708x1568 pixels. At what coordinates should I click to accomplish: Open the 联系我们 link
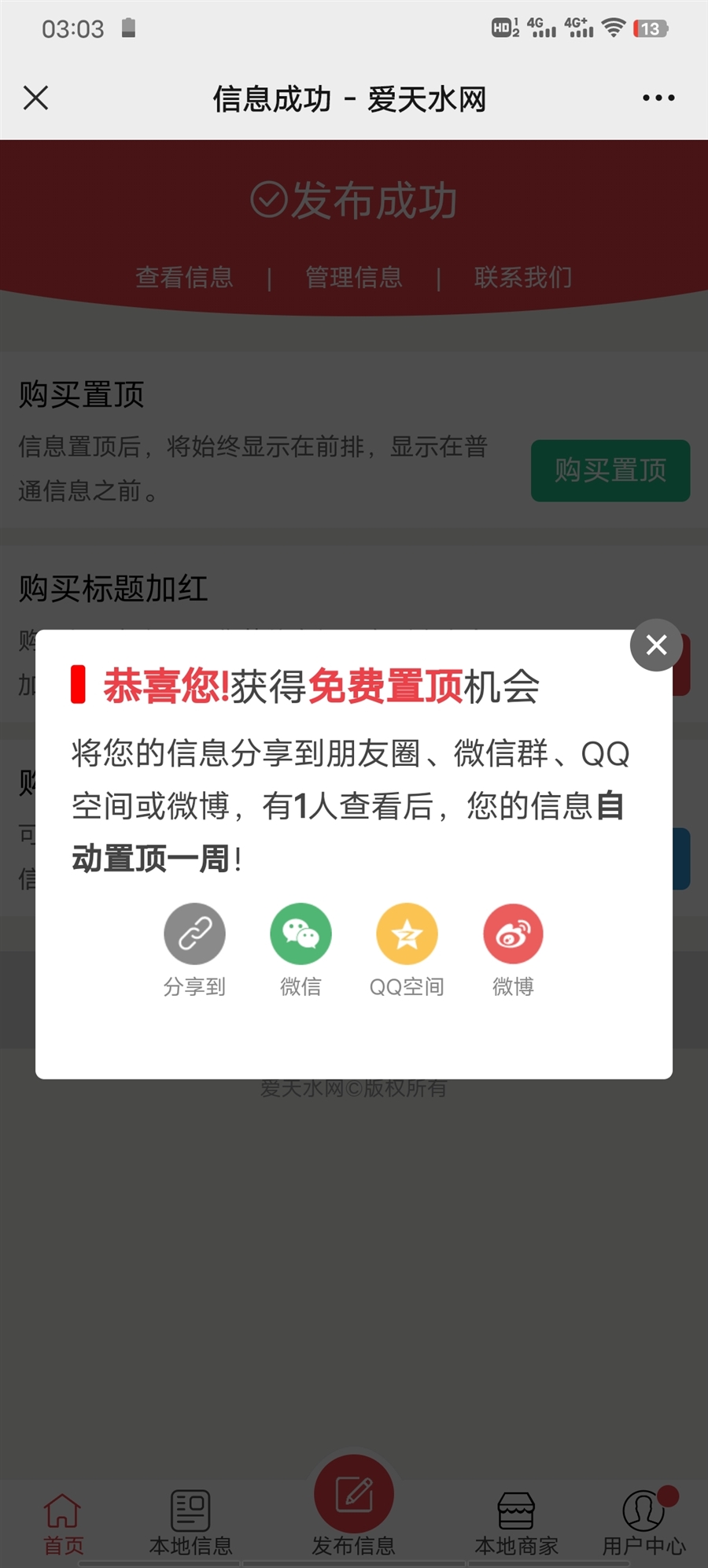coord(523,277)
